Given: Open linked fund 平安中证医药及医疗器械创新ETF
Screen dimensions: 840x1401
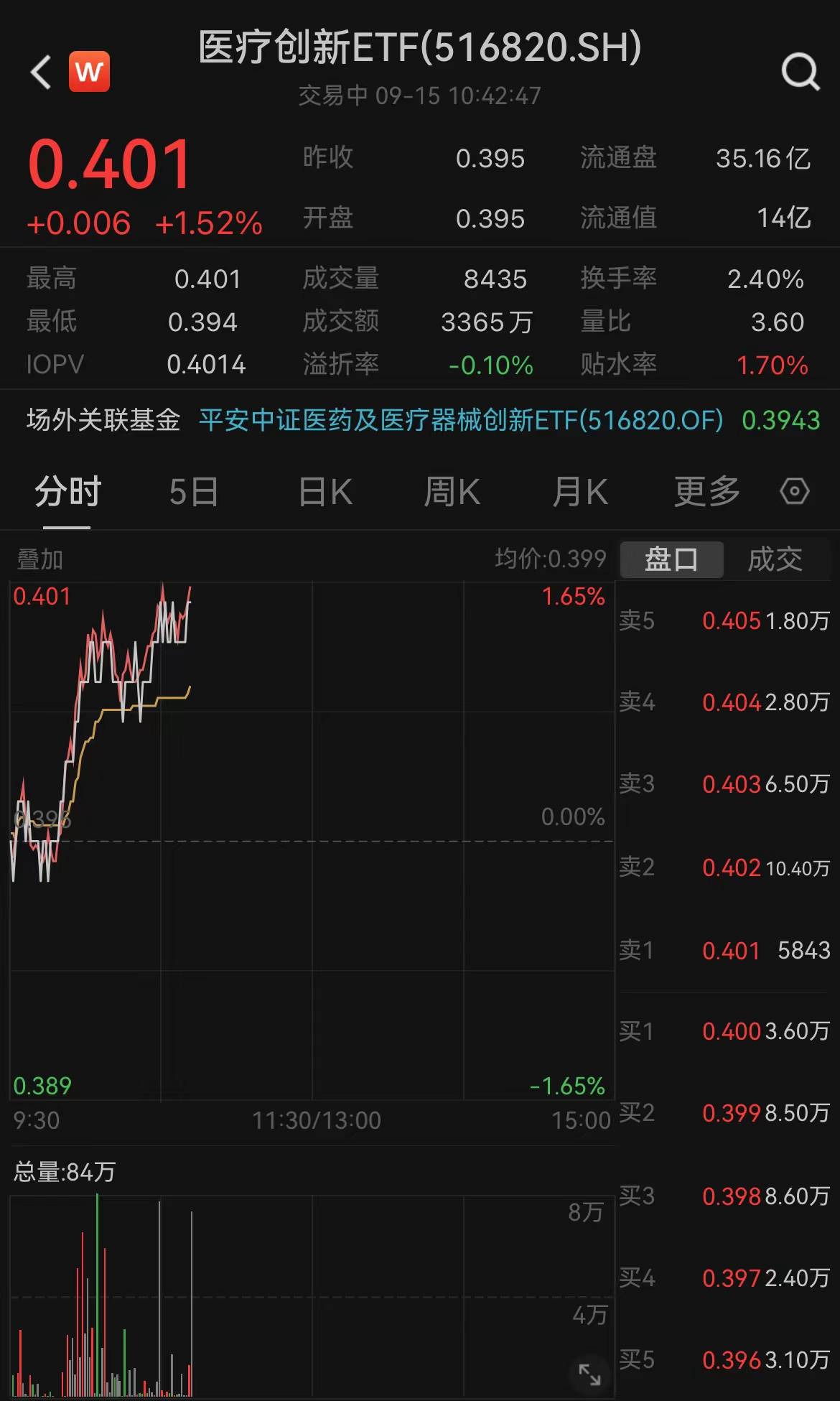Looking at the screenshot, I should [x=460, y=420].
